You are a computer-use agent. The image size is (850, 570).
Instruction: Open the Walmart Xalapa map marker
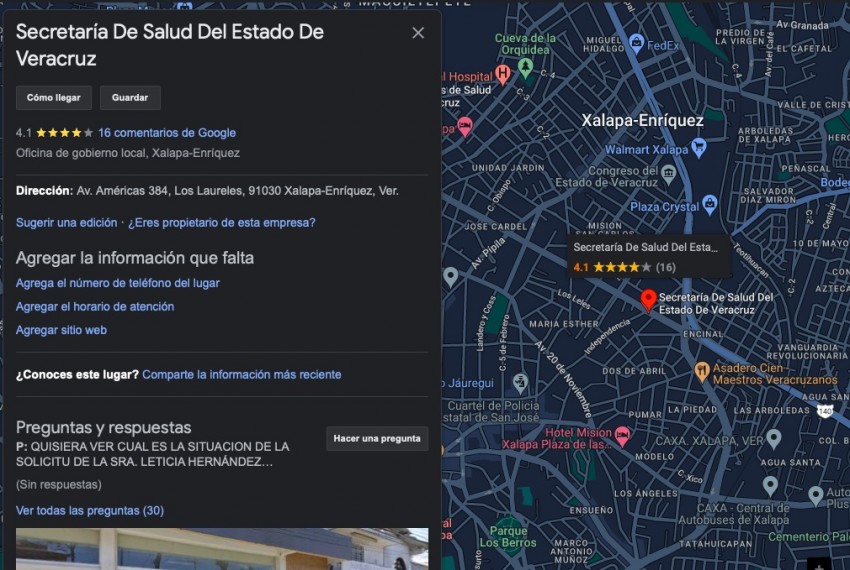coord(699,148)
